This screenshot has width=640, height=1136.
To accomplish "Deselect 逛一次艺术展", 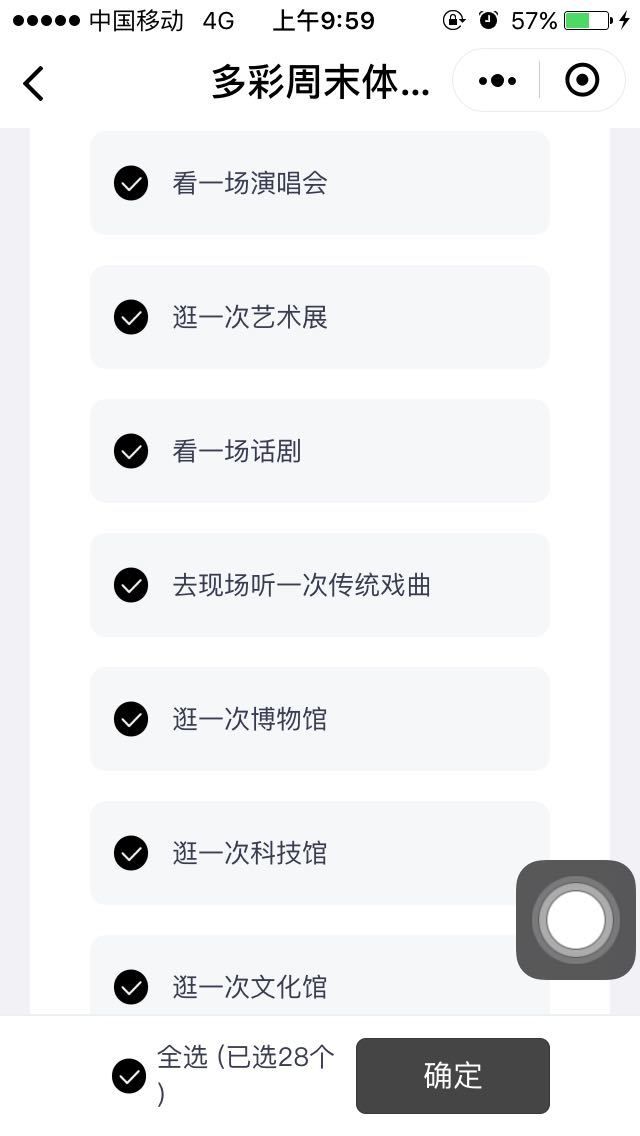I will [131, 317].
